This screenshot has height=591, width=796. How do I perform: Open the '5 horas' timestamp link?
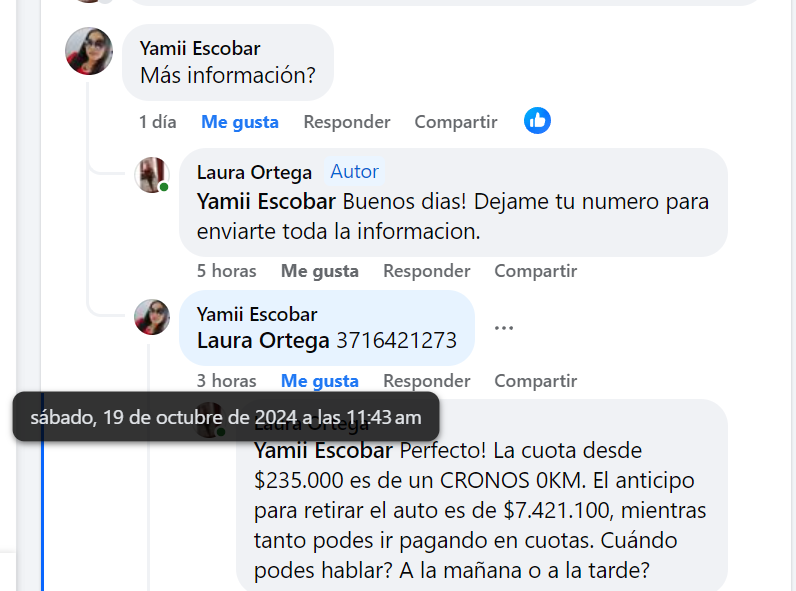(226, 271)
